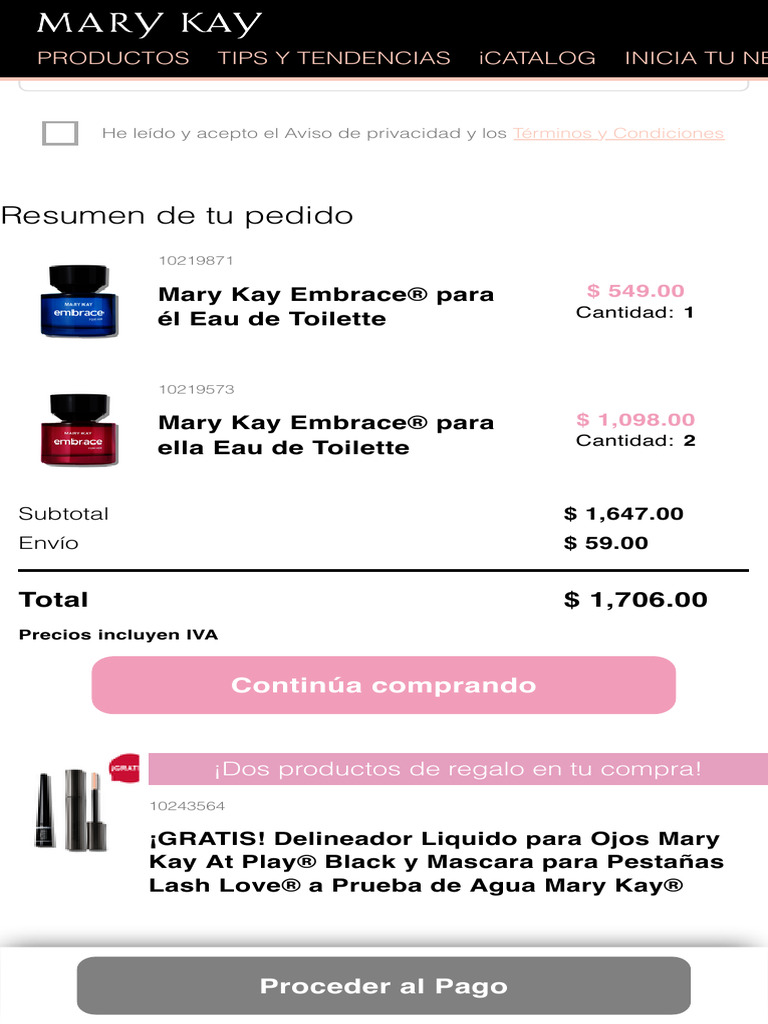Open the iCATALOG tab
This screenshot has height=1024, width=768.
(x=537, y=58)
